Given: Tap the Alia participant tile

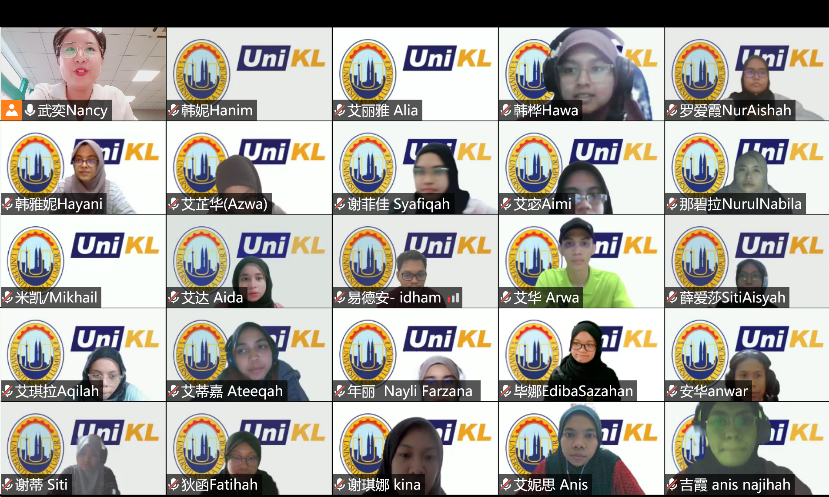Looking at the screenshot, I should click(414, 73).
